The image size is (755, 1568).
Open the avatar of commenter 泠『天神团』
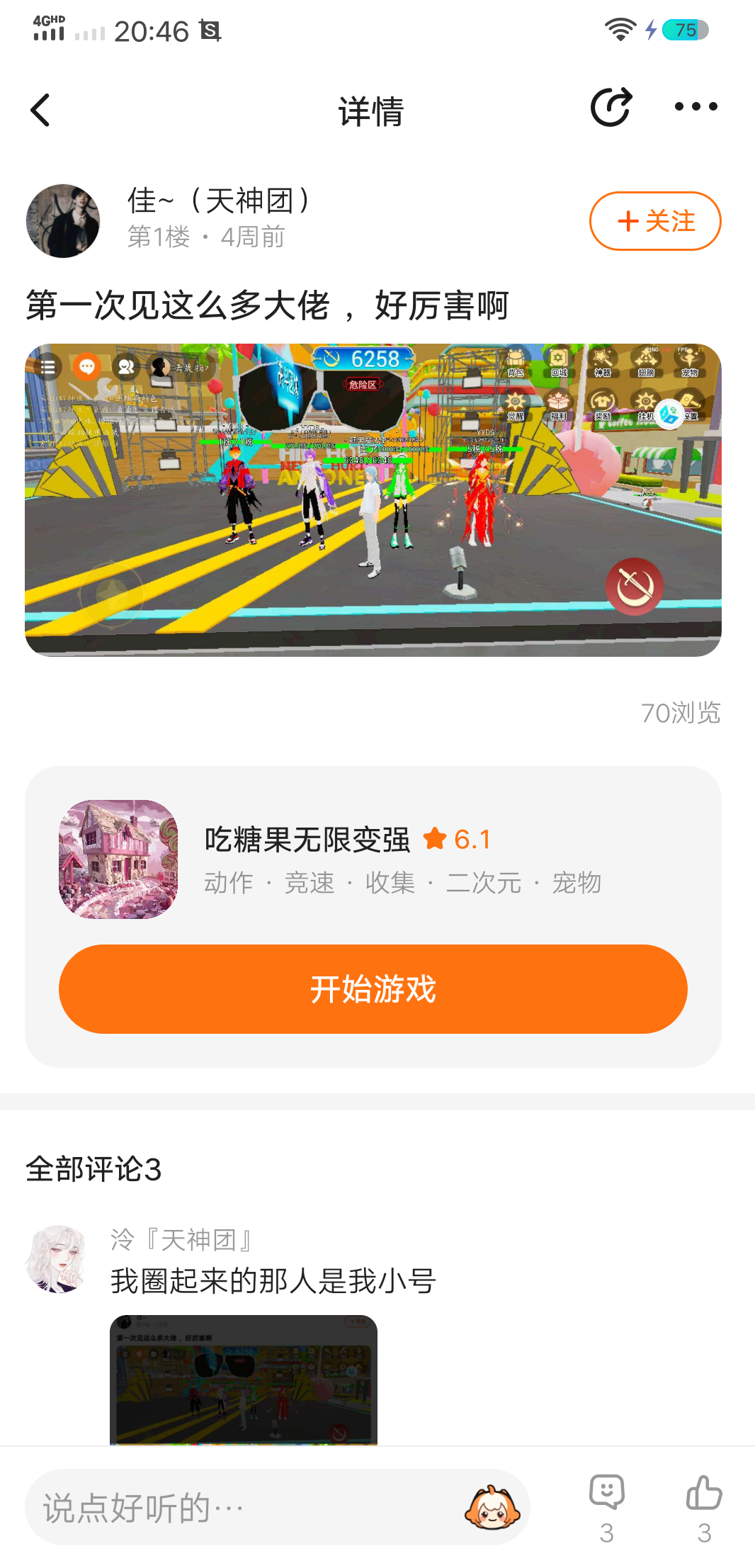[58, 1258]
